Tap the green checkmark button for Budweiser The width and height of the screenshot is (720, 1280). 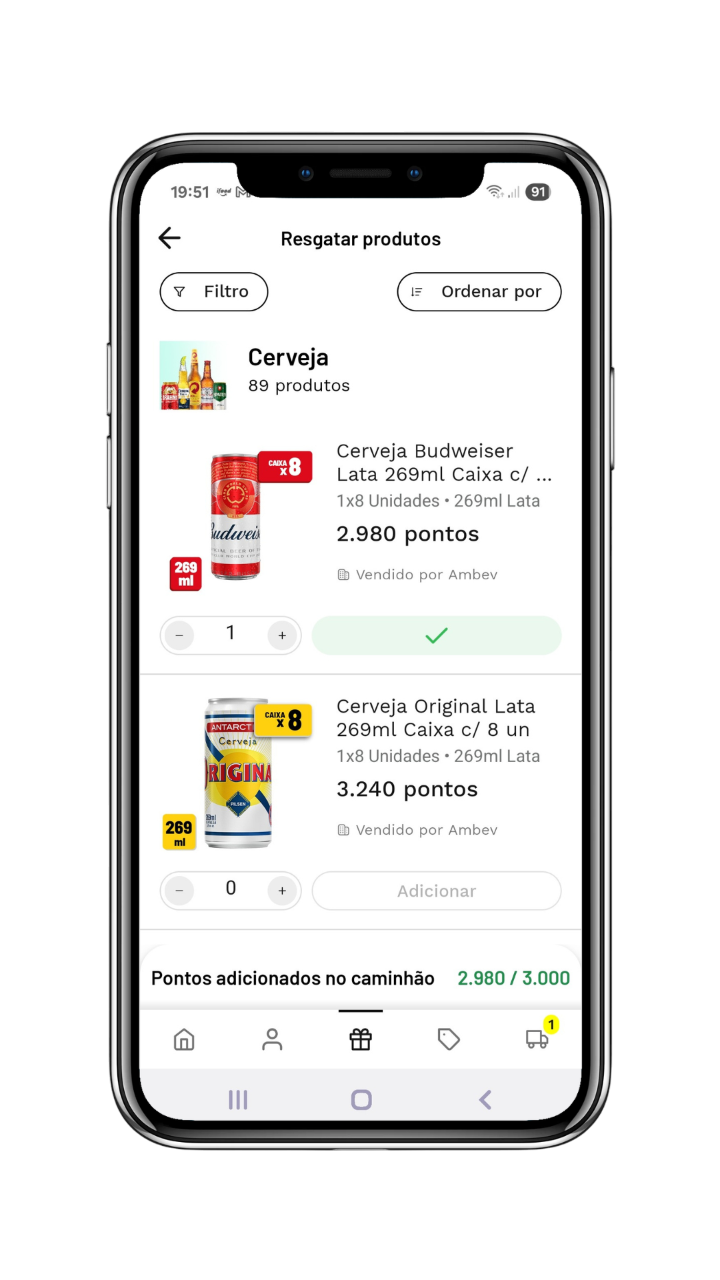(x=437, y=635)
